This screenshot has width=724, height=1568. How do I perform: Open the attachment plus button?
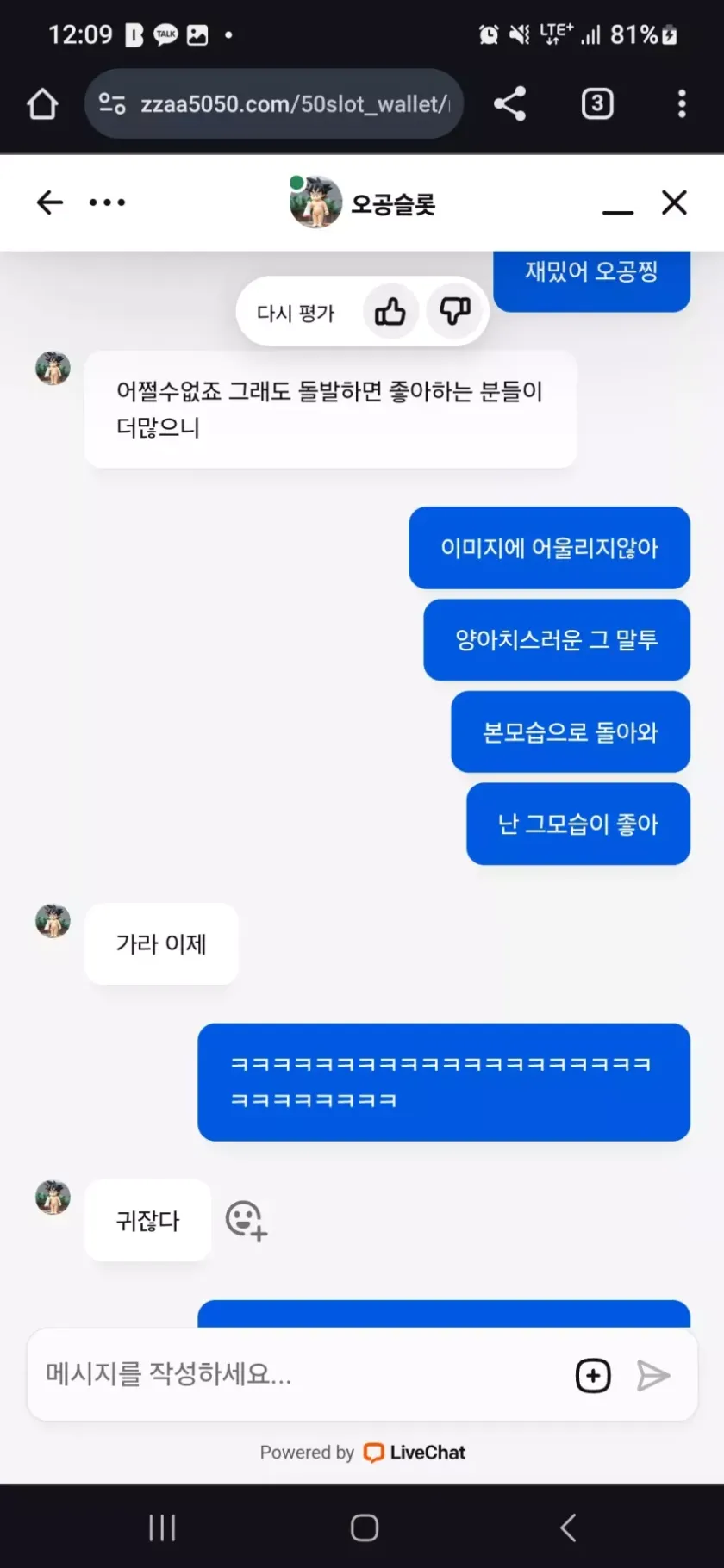[593, 1375]
